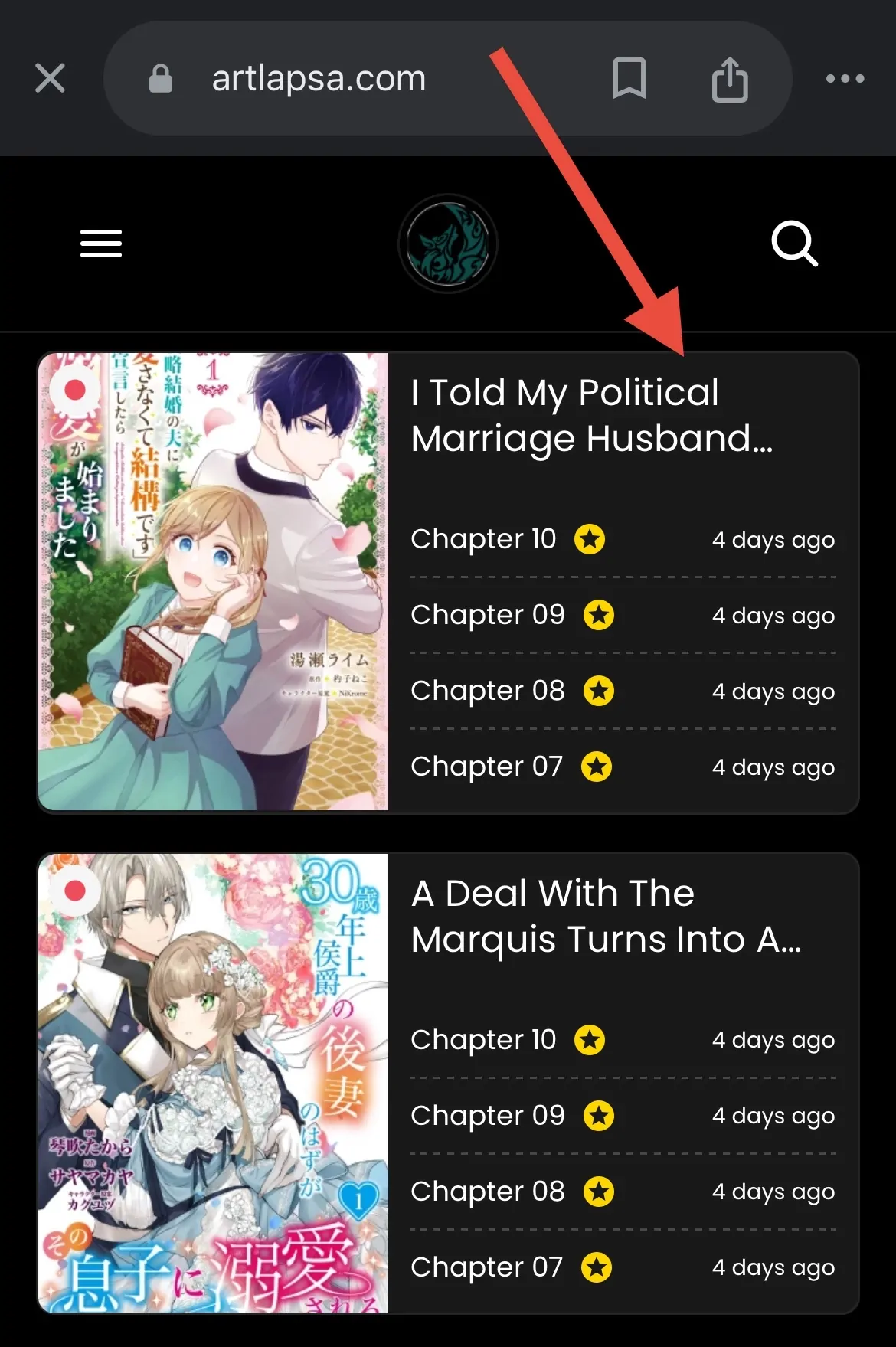Read Chapter 10 of I Told My Political Marriage
Screen dimensions: 896x1347
point(483,539)
